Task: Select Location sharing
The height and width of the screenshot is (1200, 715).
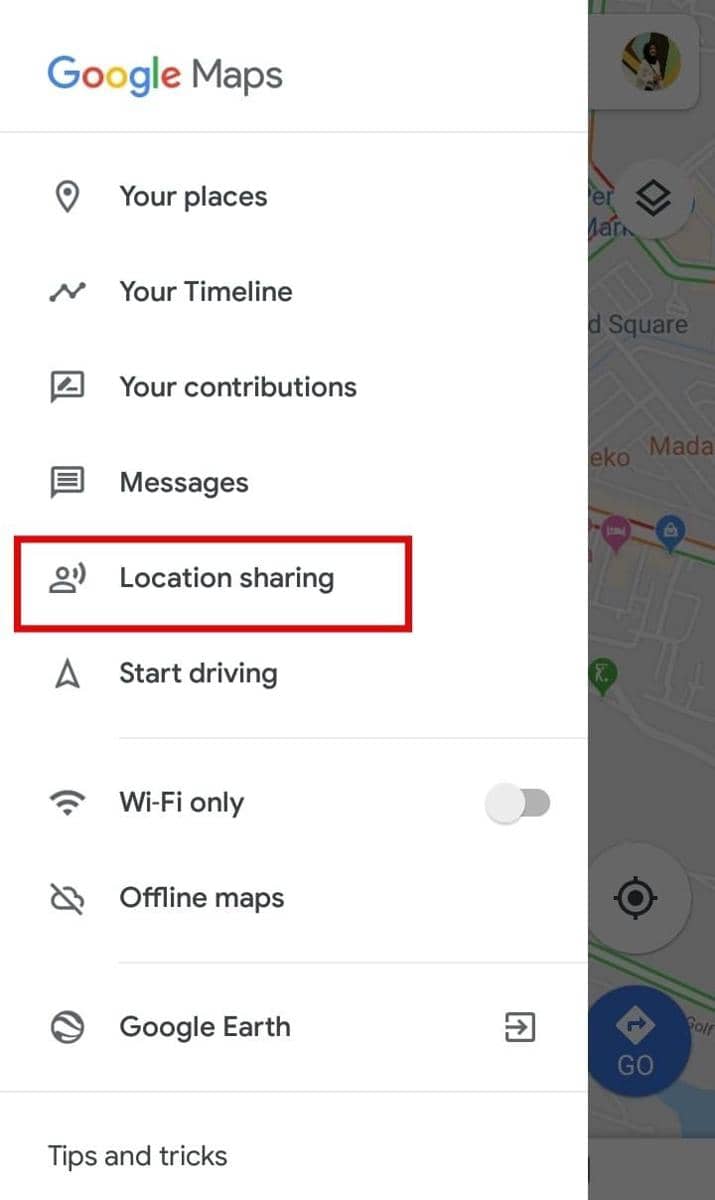Action: [226, 578]
